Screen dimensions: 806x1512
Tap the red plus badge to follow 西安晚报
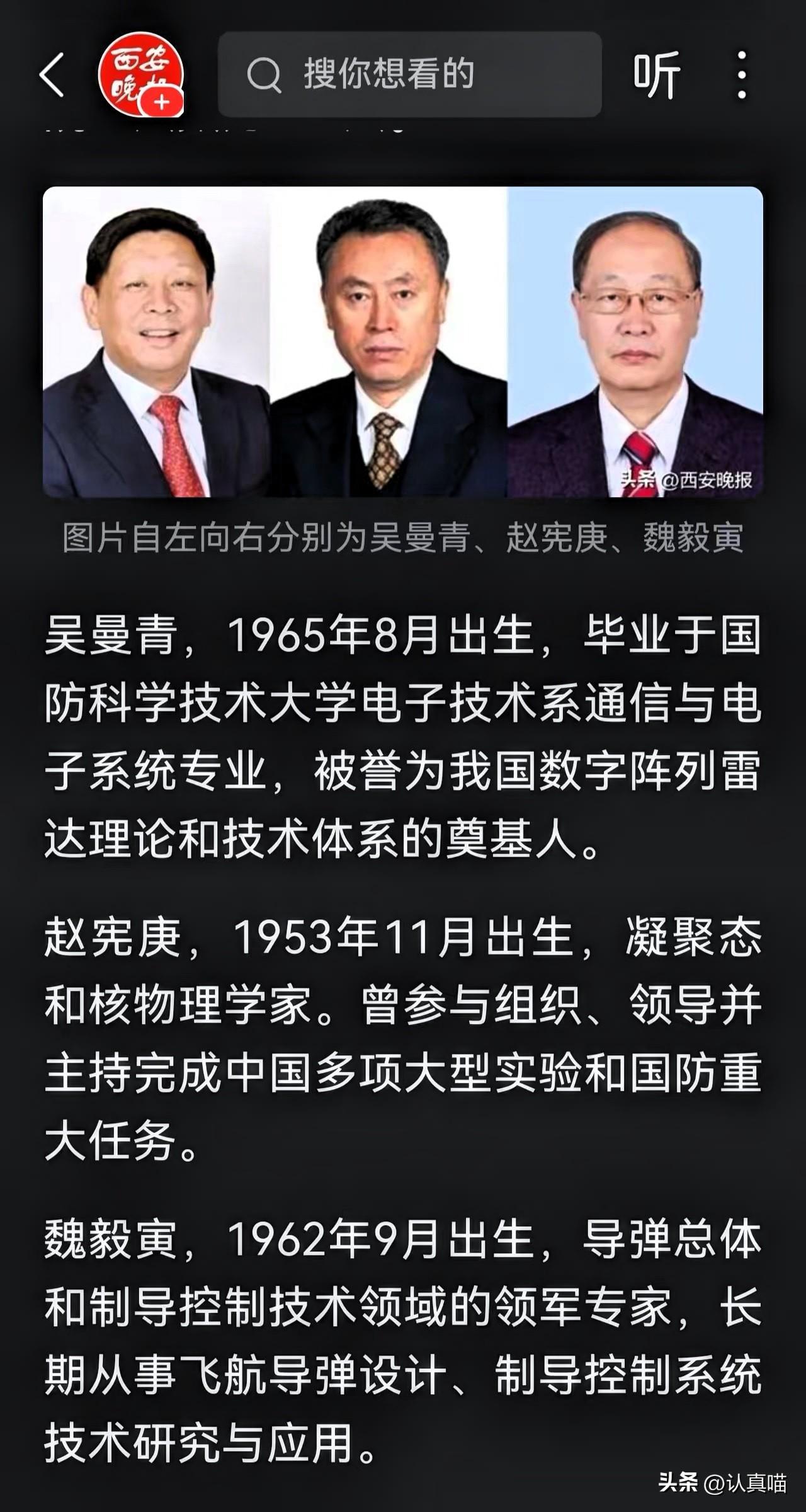point(161,101)
